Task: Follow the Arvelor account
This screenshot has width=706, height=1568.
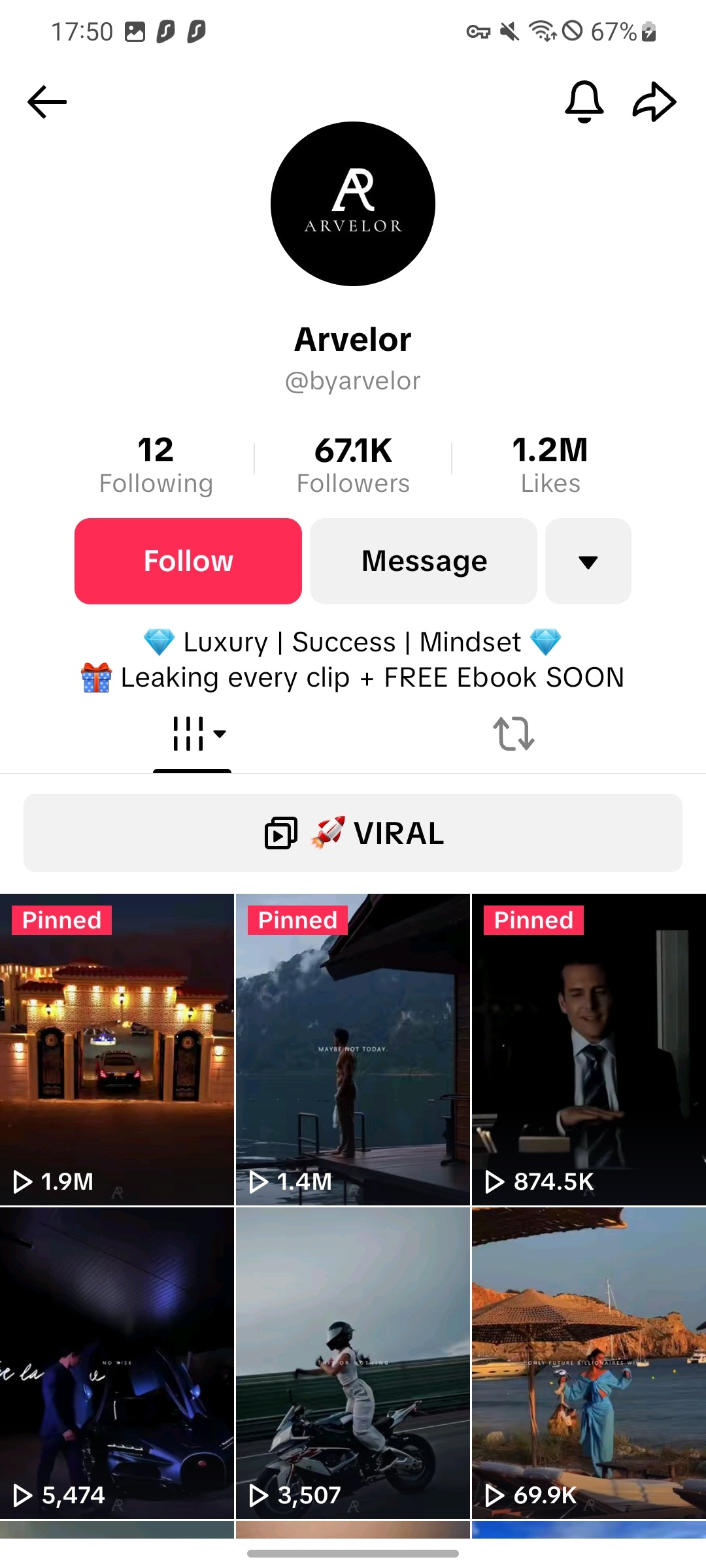Action: pos(188,561)
